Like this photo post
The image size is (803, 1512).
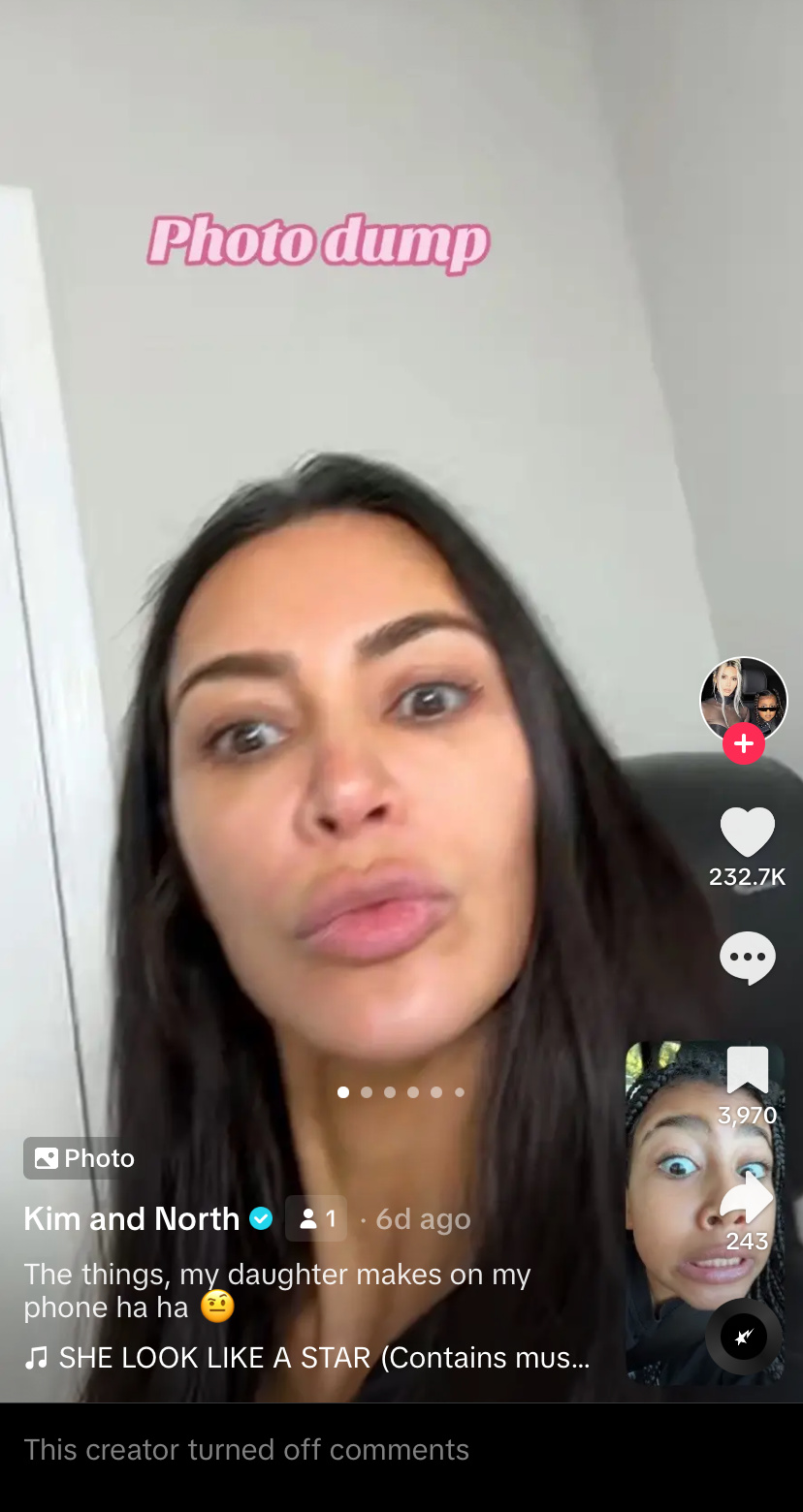[748, 832]
